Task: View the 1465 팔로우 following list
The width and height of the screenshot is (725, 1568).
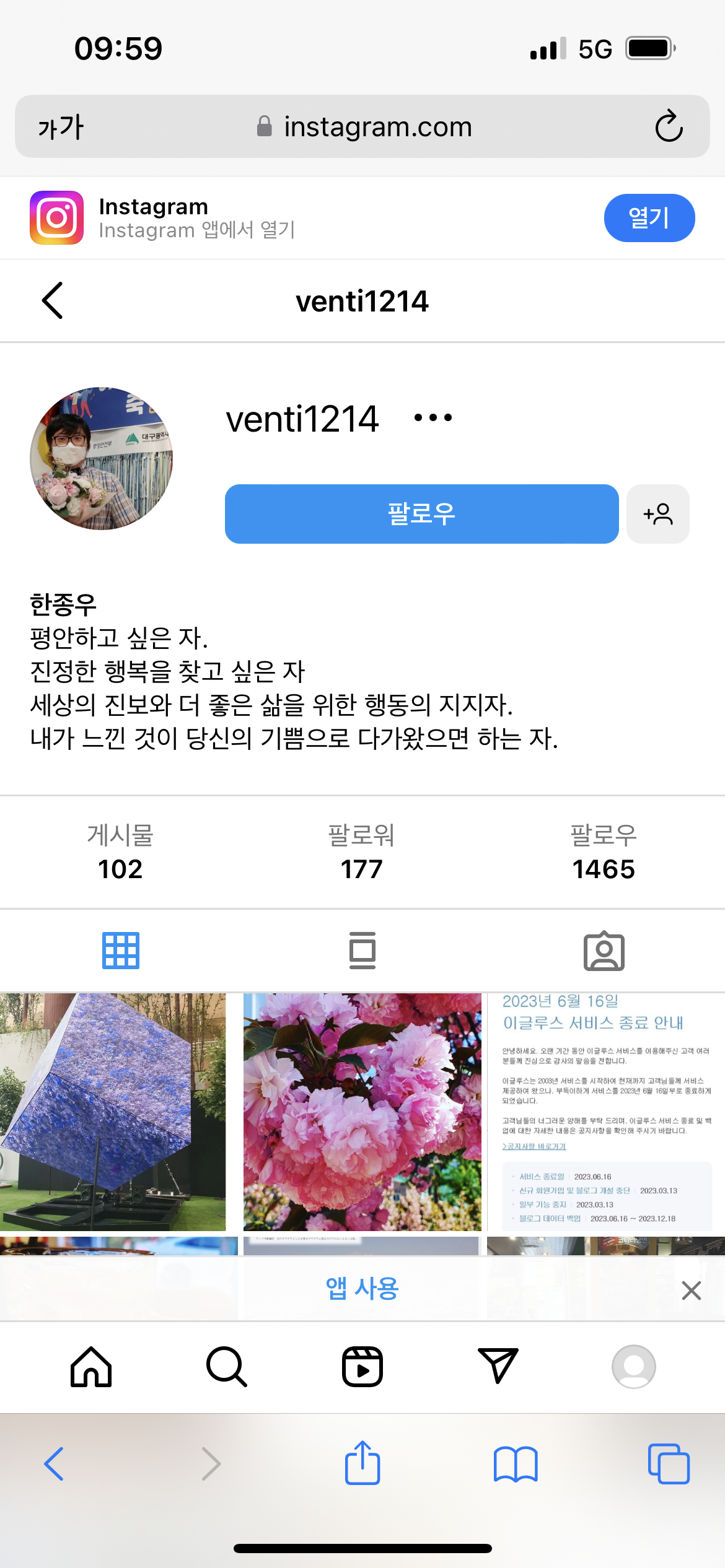Action: 603,852
